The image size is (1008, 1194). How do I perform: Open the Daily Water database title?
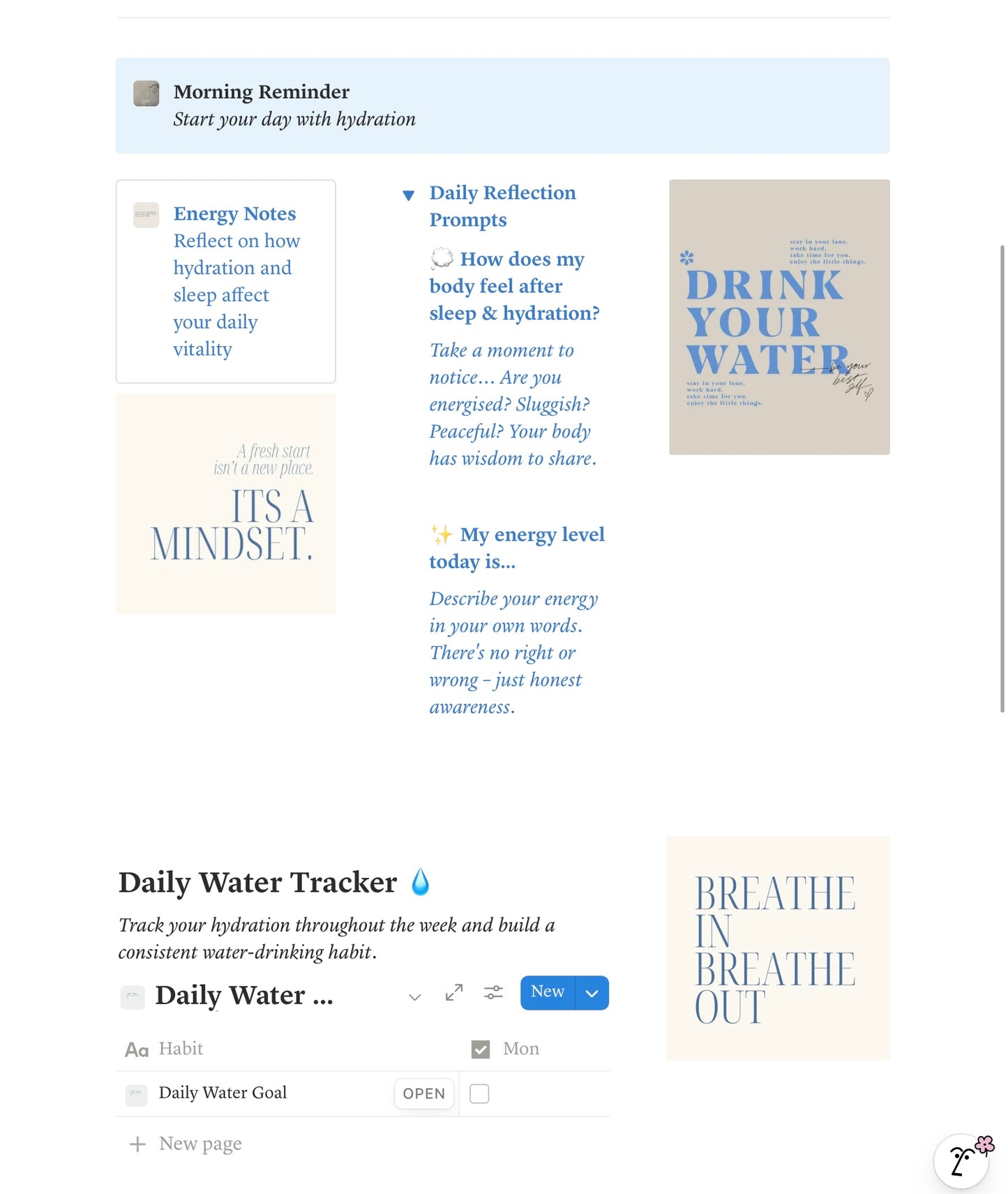pos(243,995)
